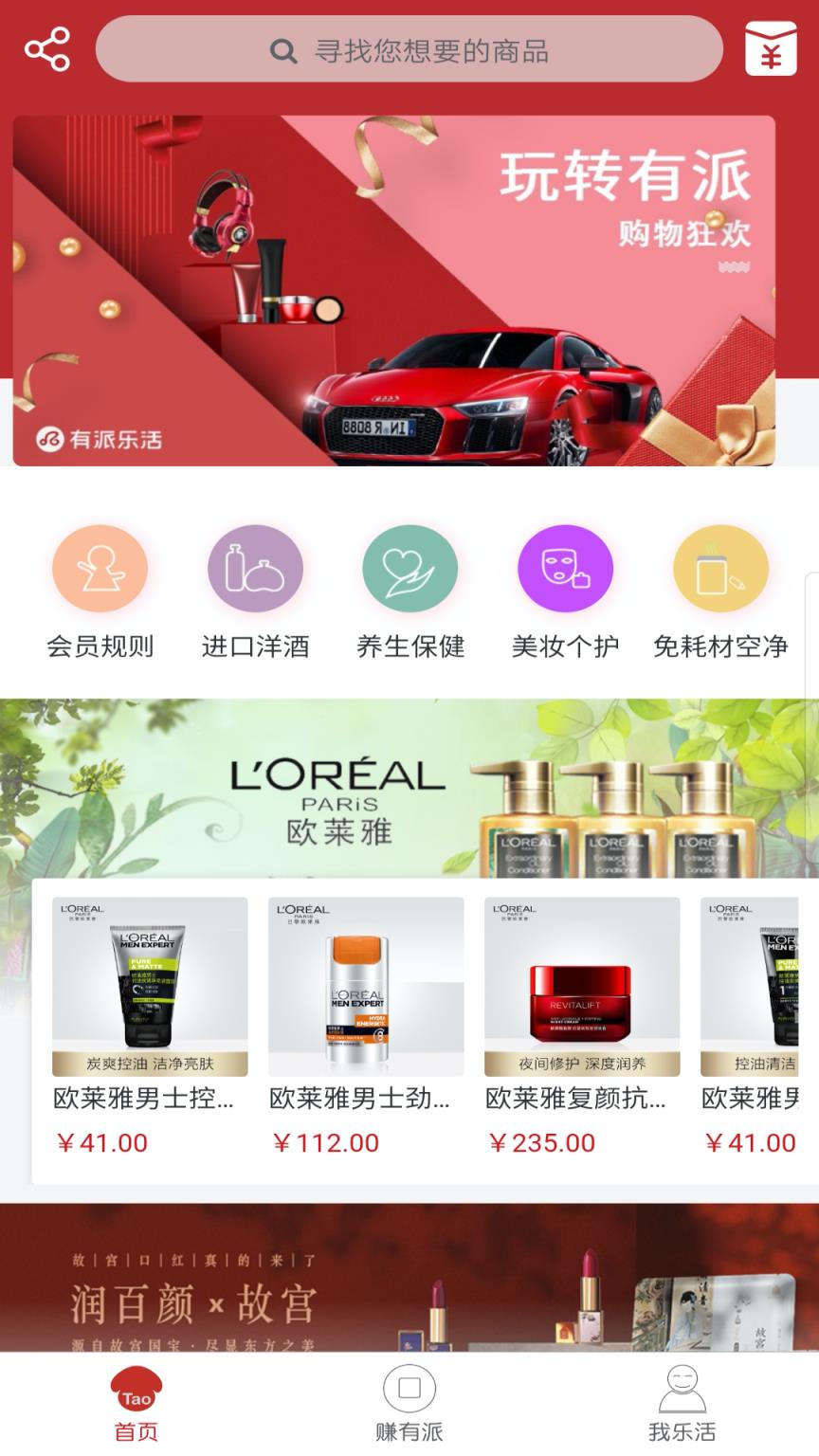This screenshot has height=1456, width=819.
Task: Open the 美妆个护 beauty care category icon
Action: [x=565, y=569]
